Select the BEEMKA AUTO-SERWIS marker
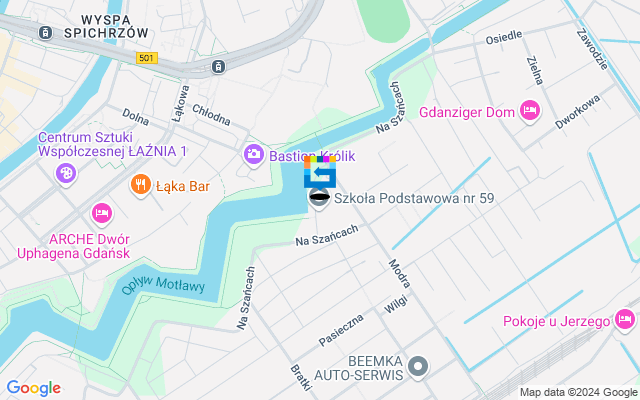640x400 pixels. 418,367
